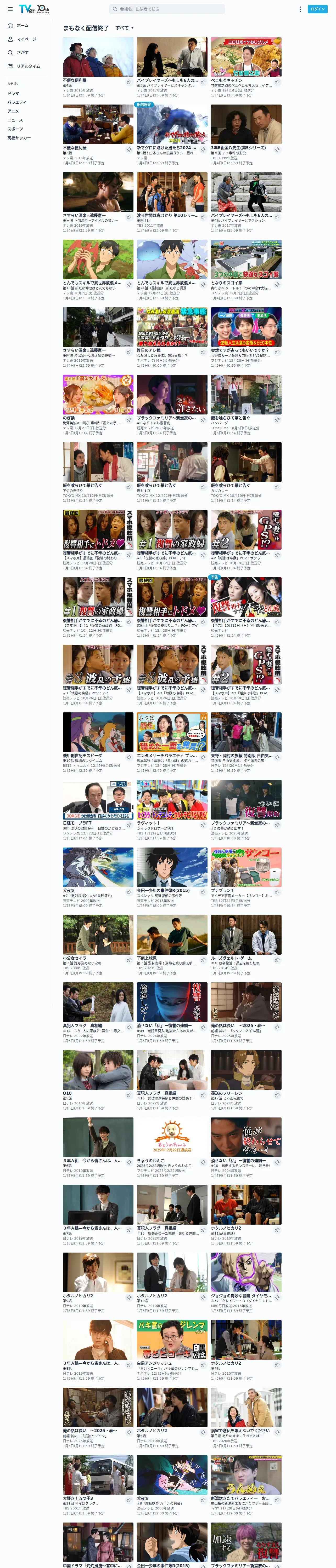
Task: Expand the すべて filter dropdown
Action: coord(124,28)
